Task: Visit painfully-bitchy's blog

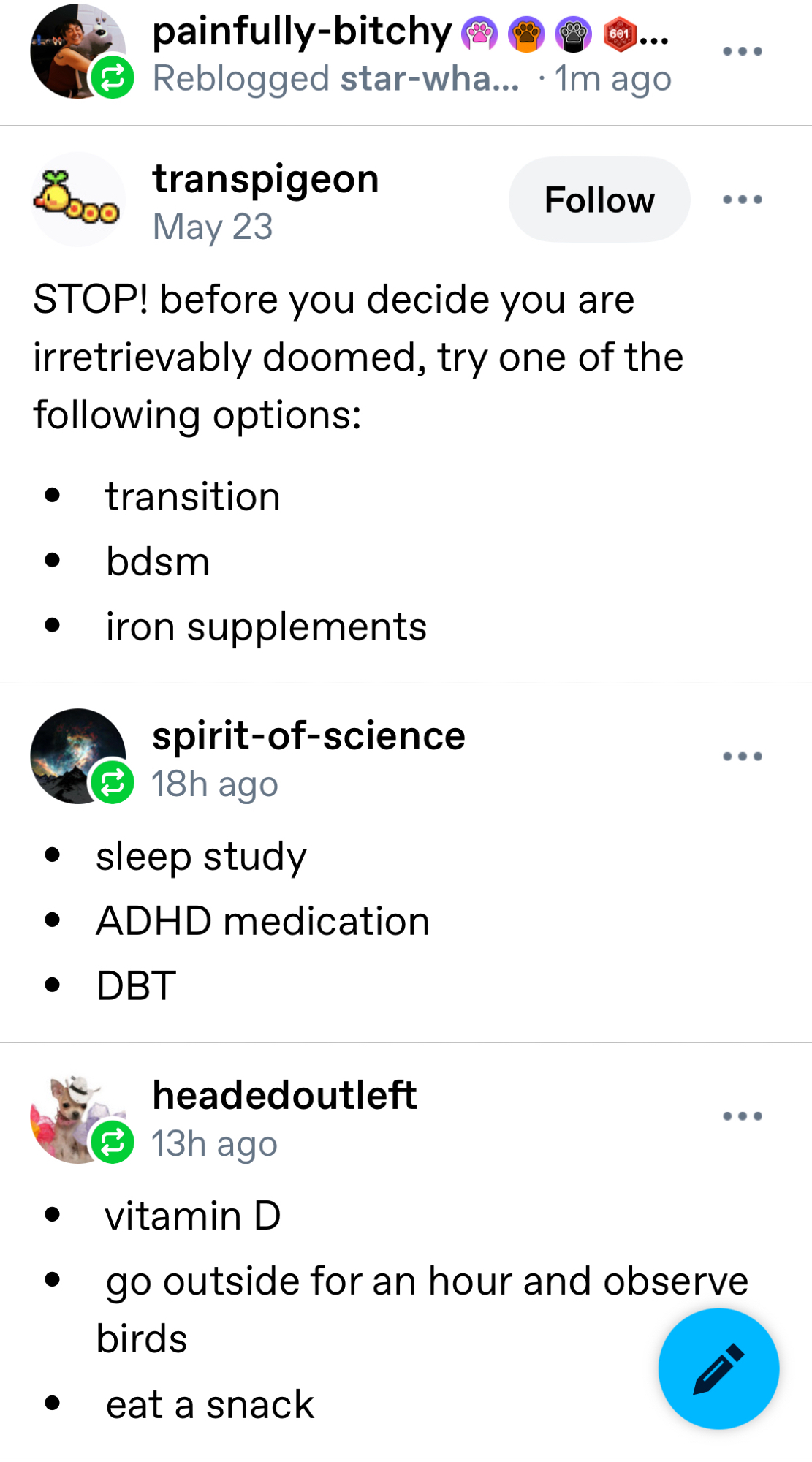Action: pyautogui.click(x=301, y=32)
